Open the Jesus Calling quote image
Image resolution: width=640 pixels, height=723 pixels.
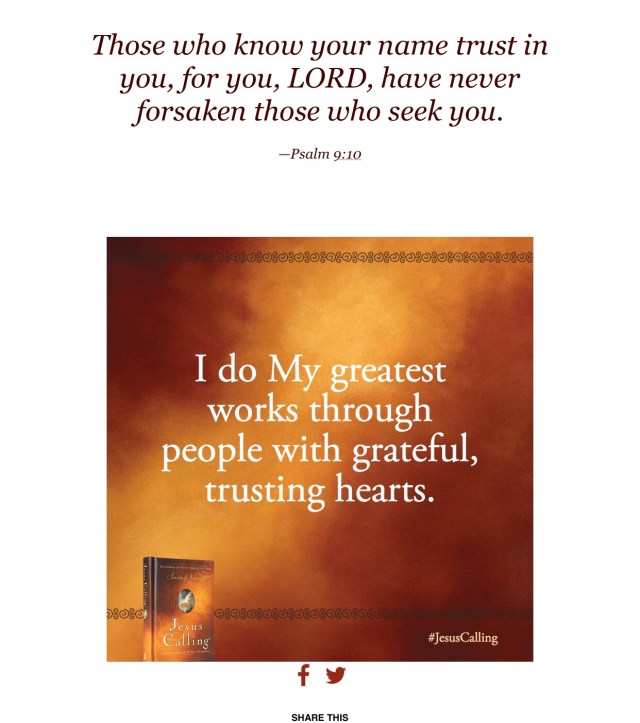(320, 448)
